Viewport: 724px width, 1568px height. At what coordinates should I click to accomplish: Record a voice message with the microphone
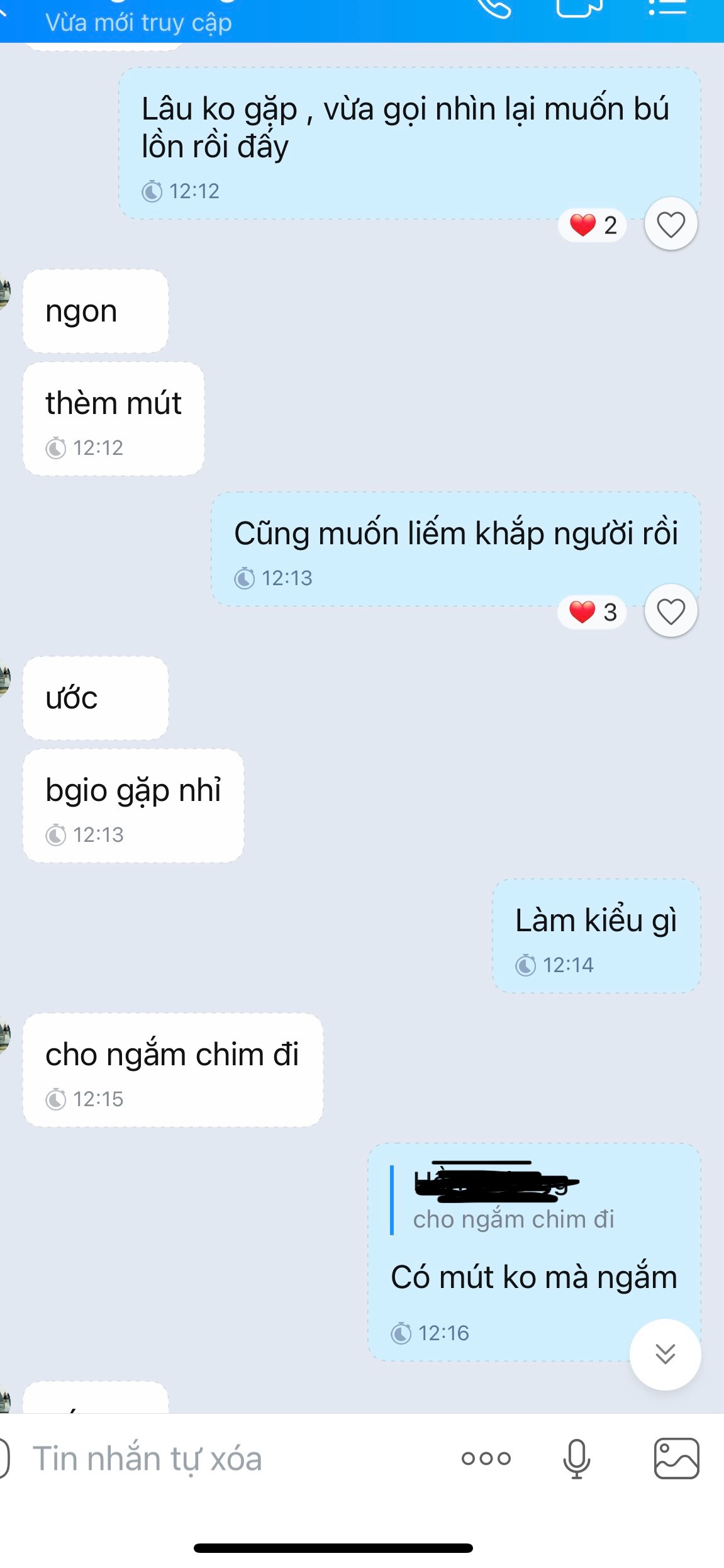(576, 1459)
